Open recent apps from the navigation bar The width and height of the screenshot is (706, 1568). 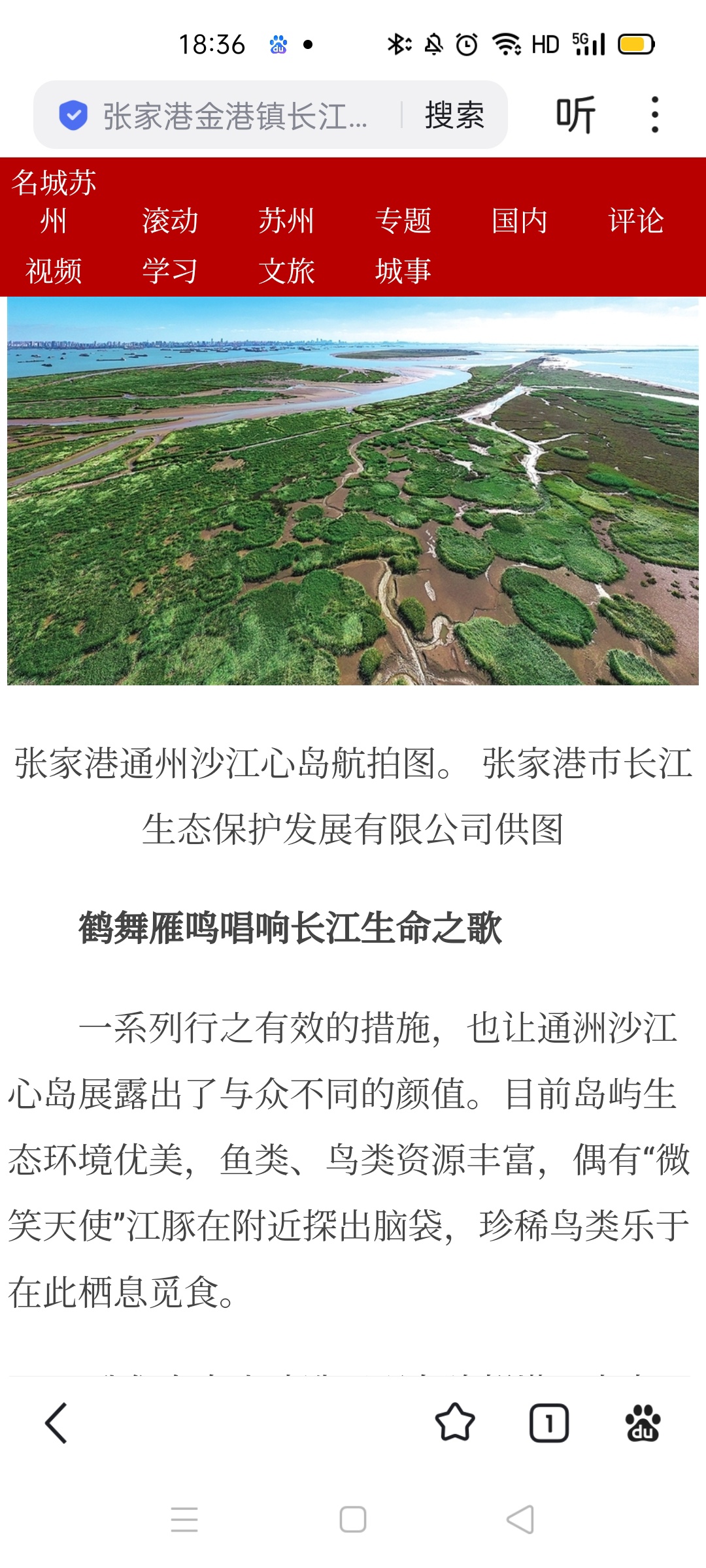click(x=184, y=1519)
